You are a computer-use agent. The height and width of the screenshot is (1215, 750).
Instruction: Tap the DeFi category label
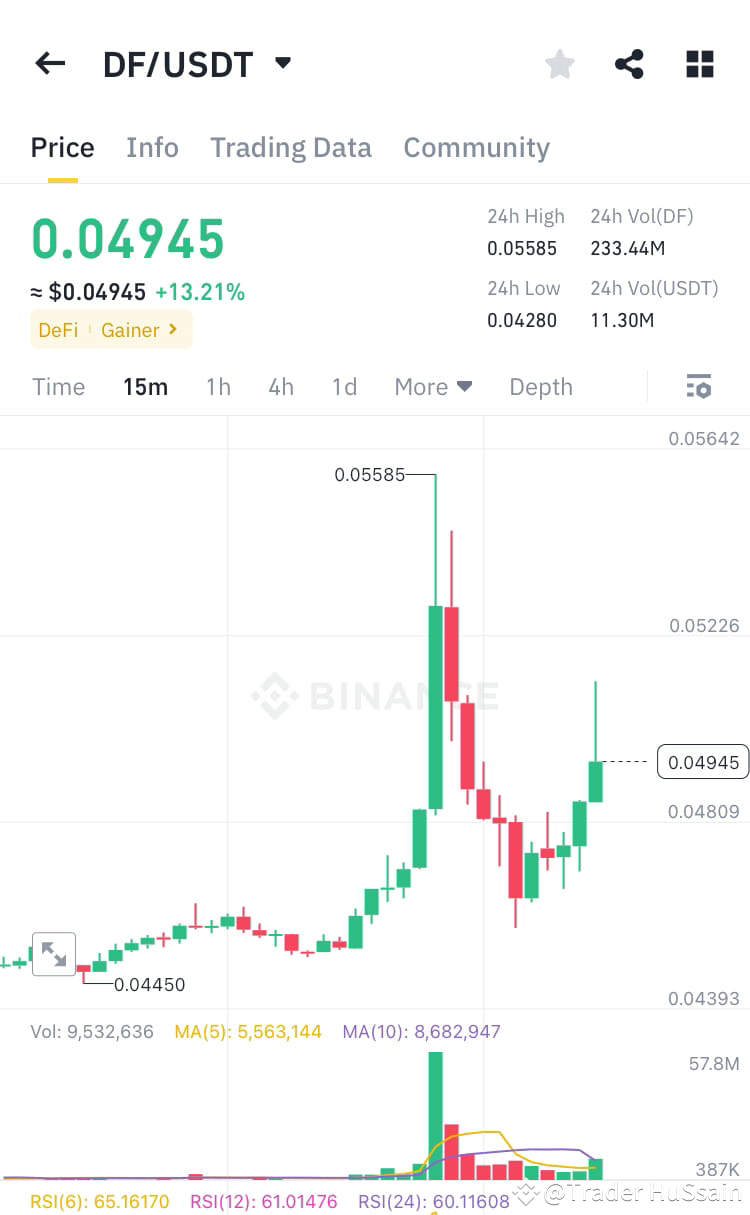tap(58, 329)
